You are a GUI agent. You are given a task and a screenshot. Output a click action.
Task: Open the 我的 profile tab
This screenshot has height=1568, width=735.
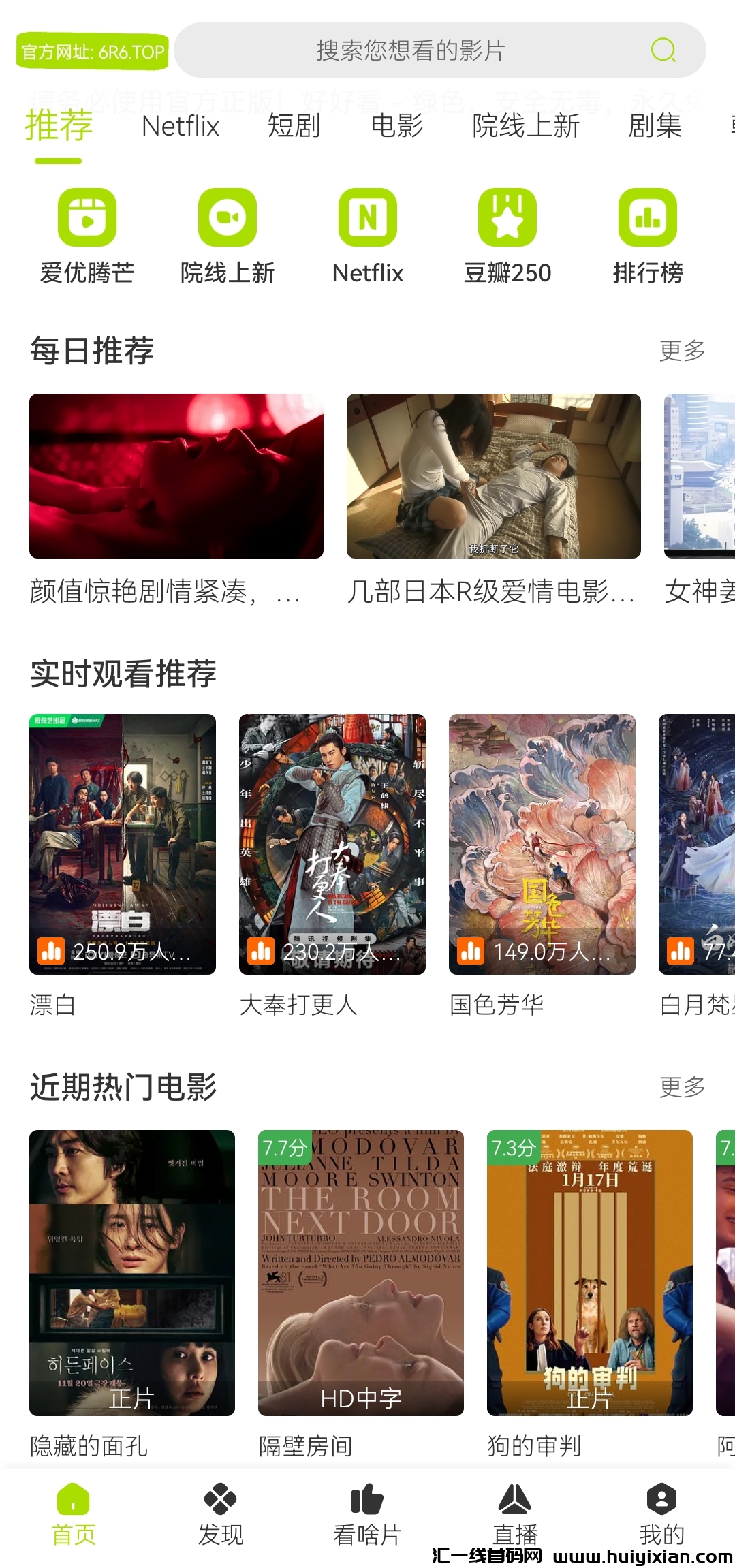click(661, 1515)
